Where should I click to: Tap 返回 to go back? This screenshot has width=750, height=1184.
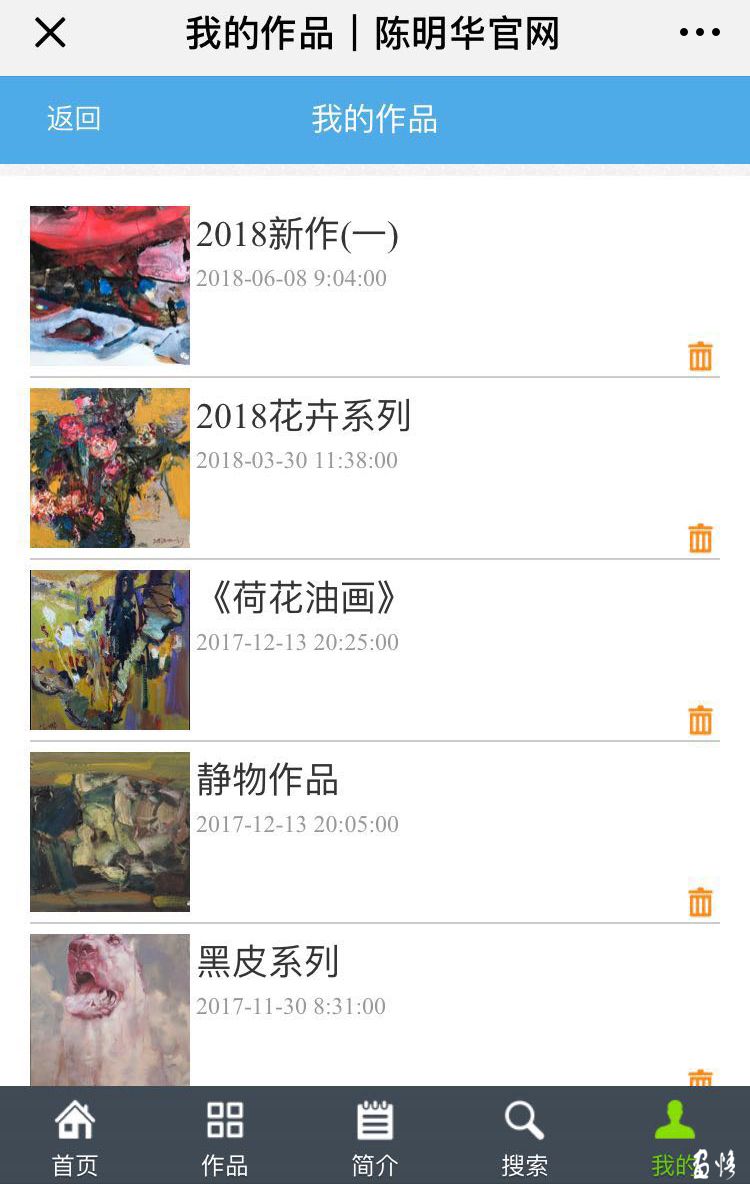click(x=74, y=119)
